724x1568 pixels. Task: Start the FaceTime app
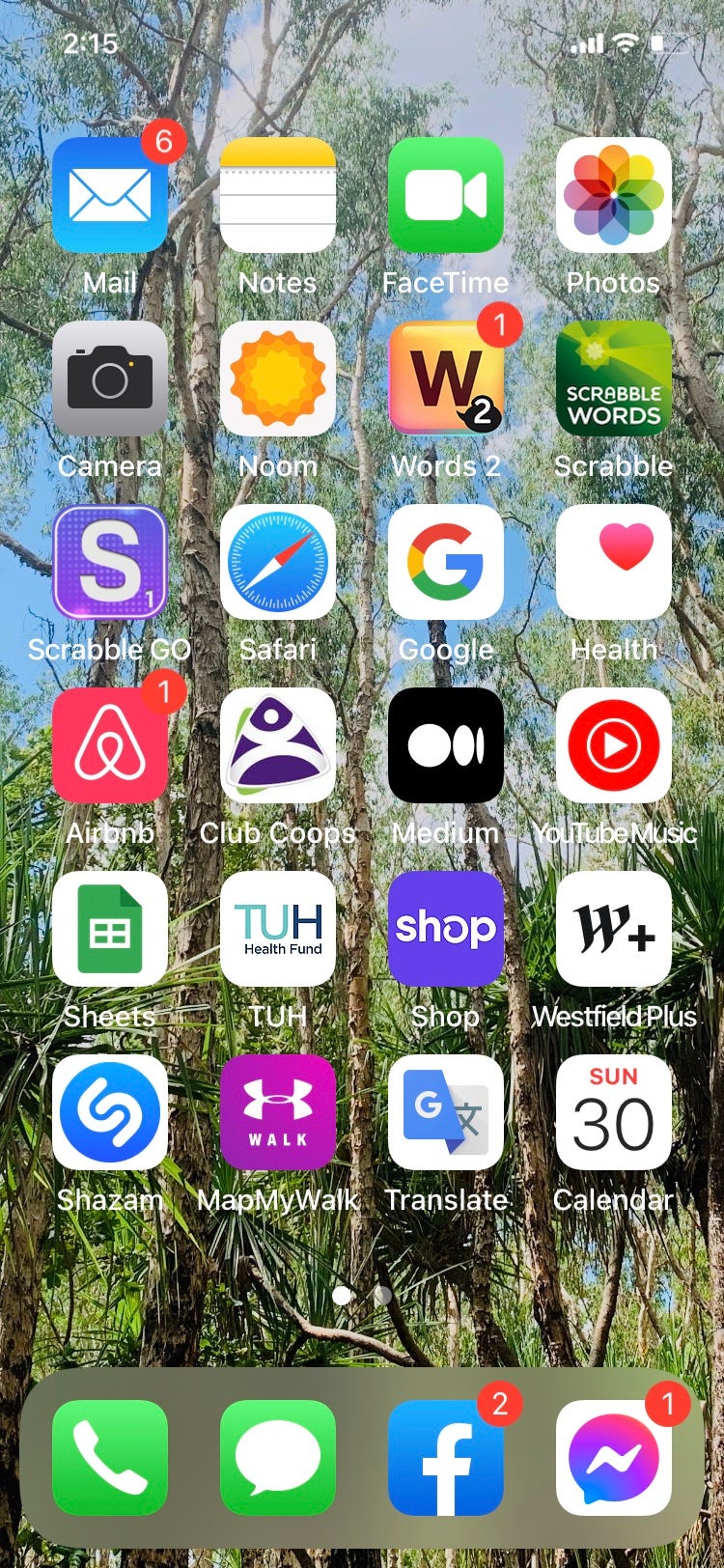446,195
